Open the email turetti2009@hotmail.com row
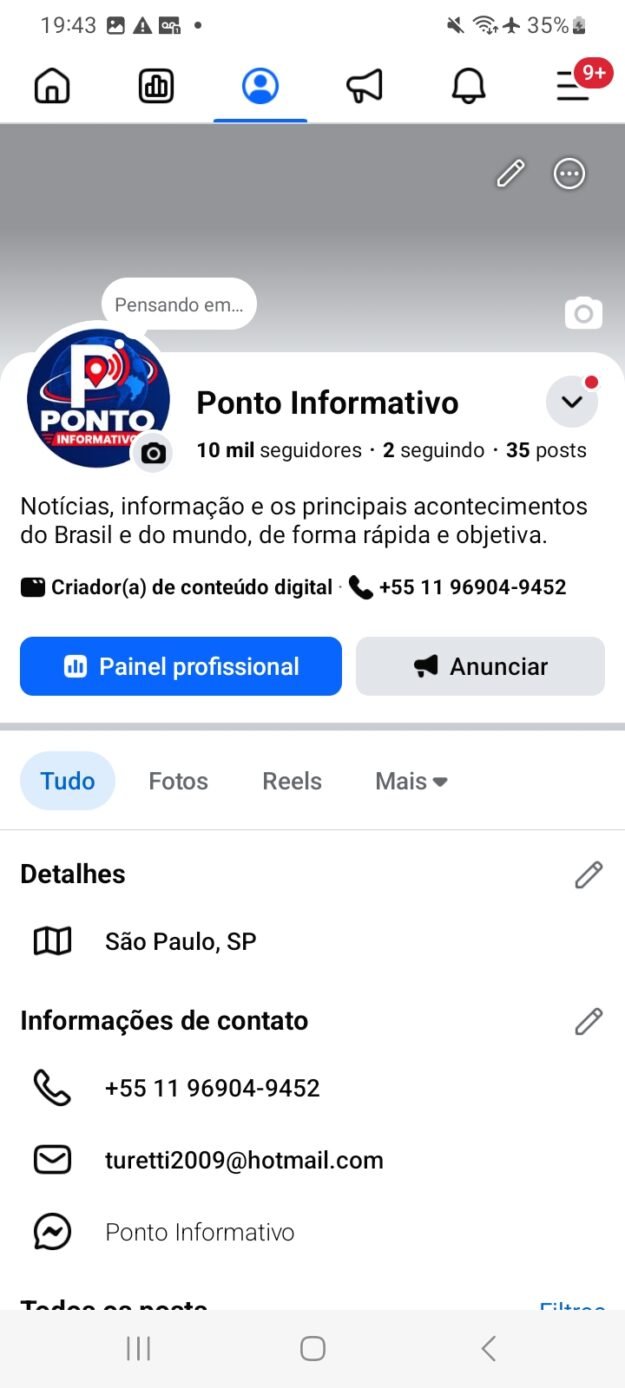 point(312,1160)
